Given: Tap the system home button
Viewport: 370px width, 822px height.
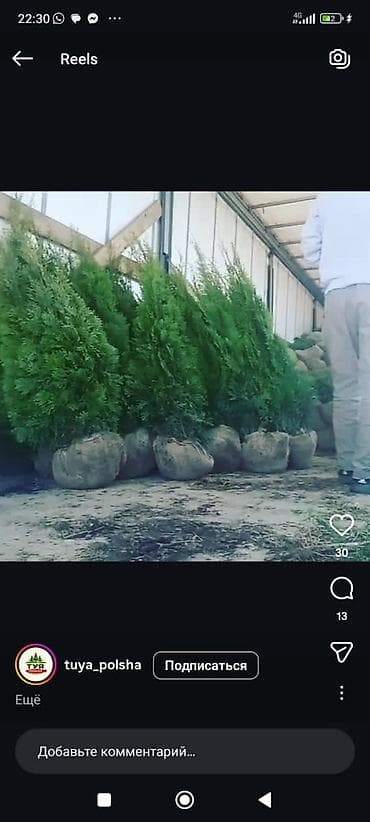Looking at the screenshot, I should pyautogui.click(x=184, y=800).
